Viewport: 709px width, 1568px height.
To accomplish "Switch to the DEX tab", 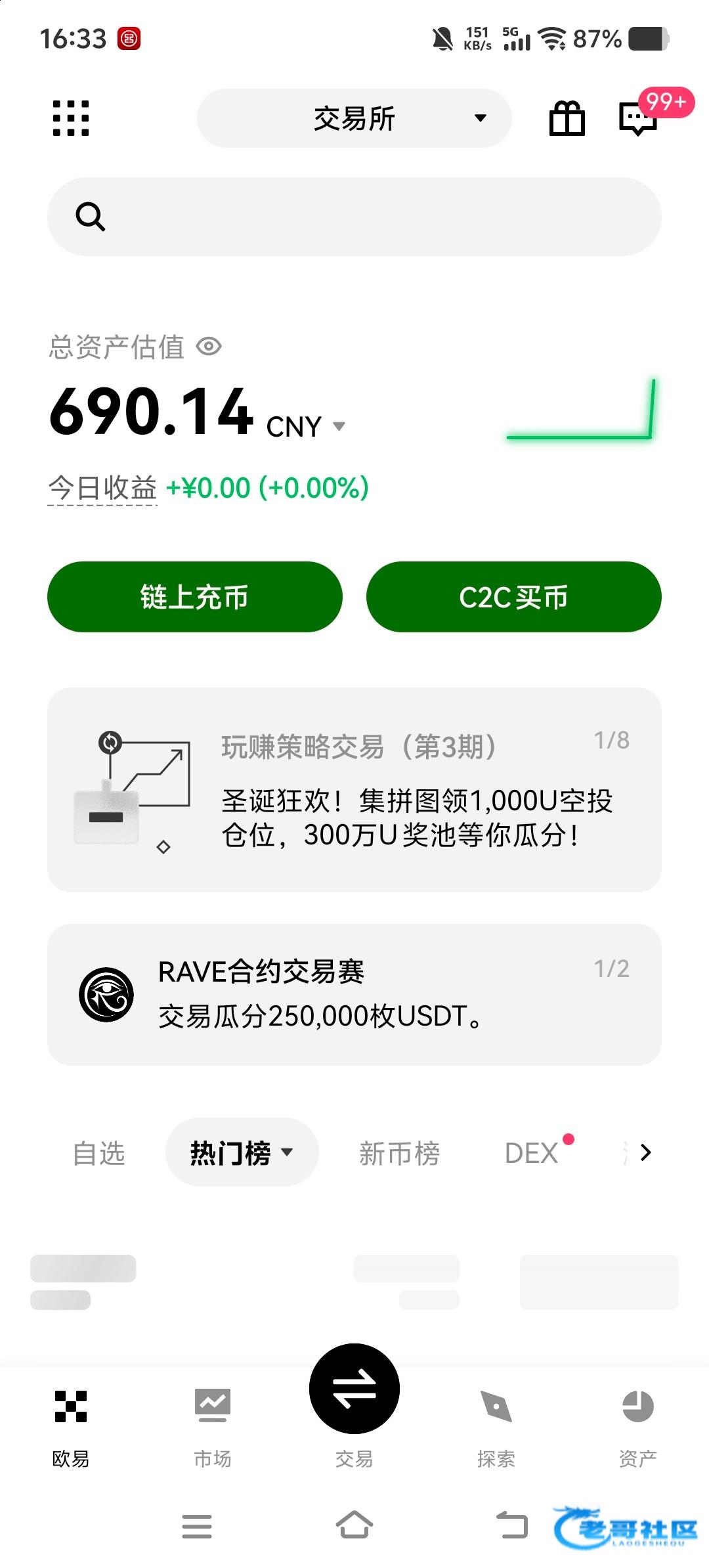I will 532,1153.
